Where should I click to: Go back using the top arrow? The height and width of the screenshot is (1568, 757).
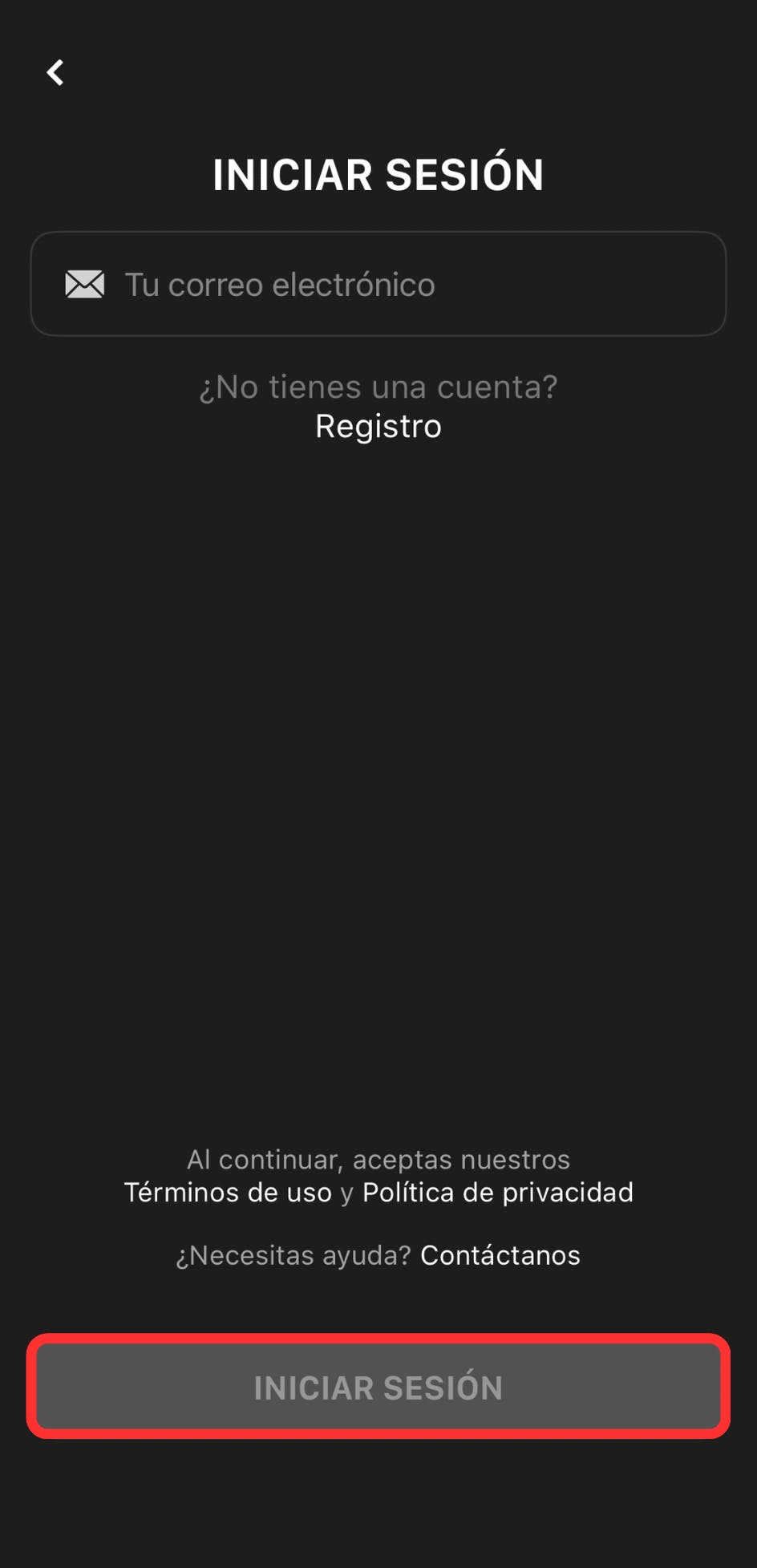pos(55,73)
